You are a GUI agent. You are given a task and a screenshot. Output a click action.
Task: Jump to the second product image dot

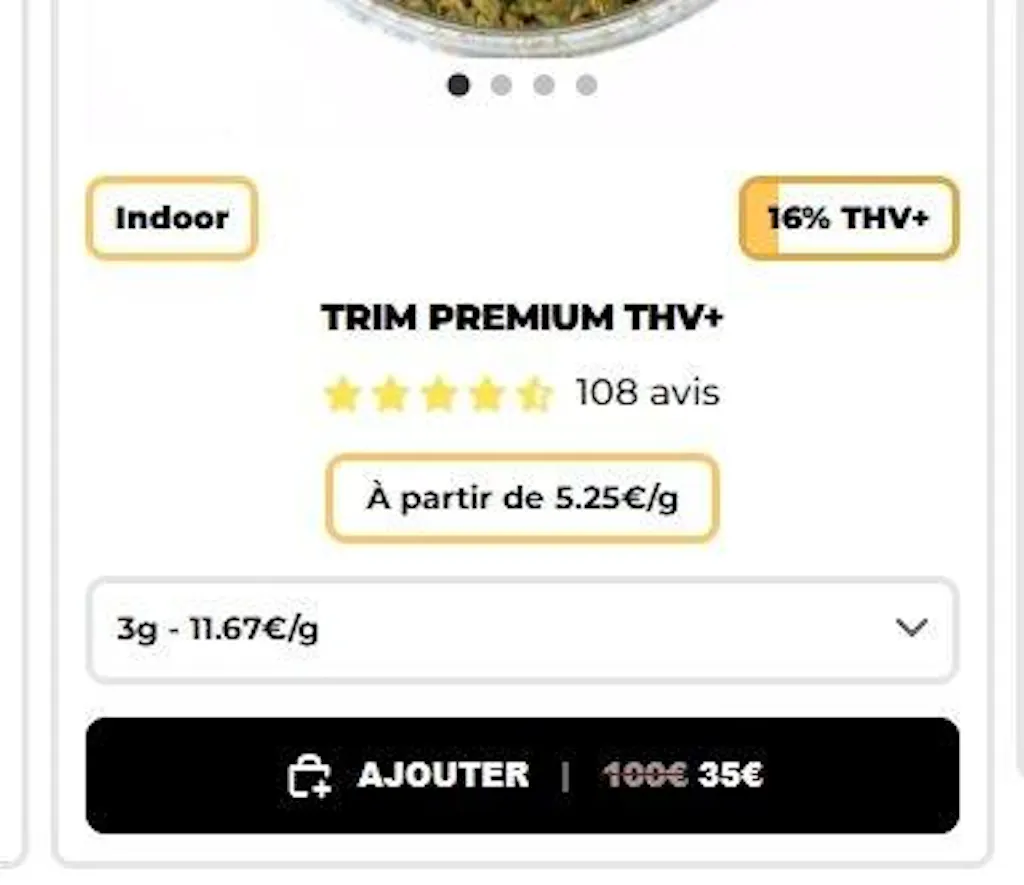[x=502, y=85]
